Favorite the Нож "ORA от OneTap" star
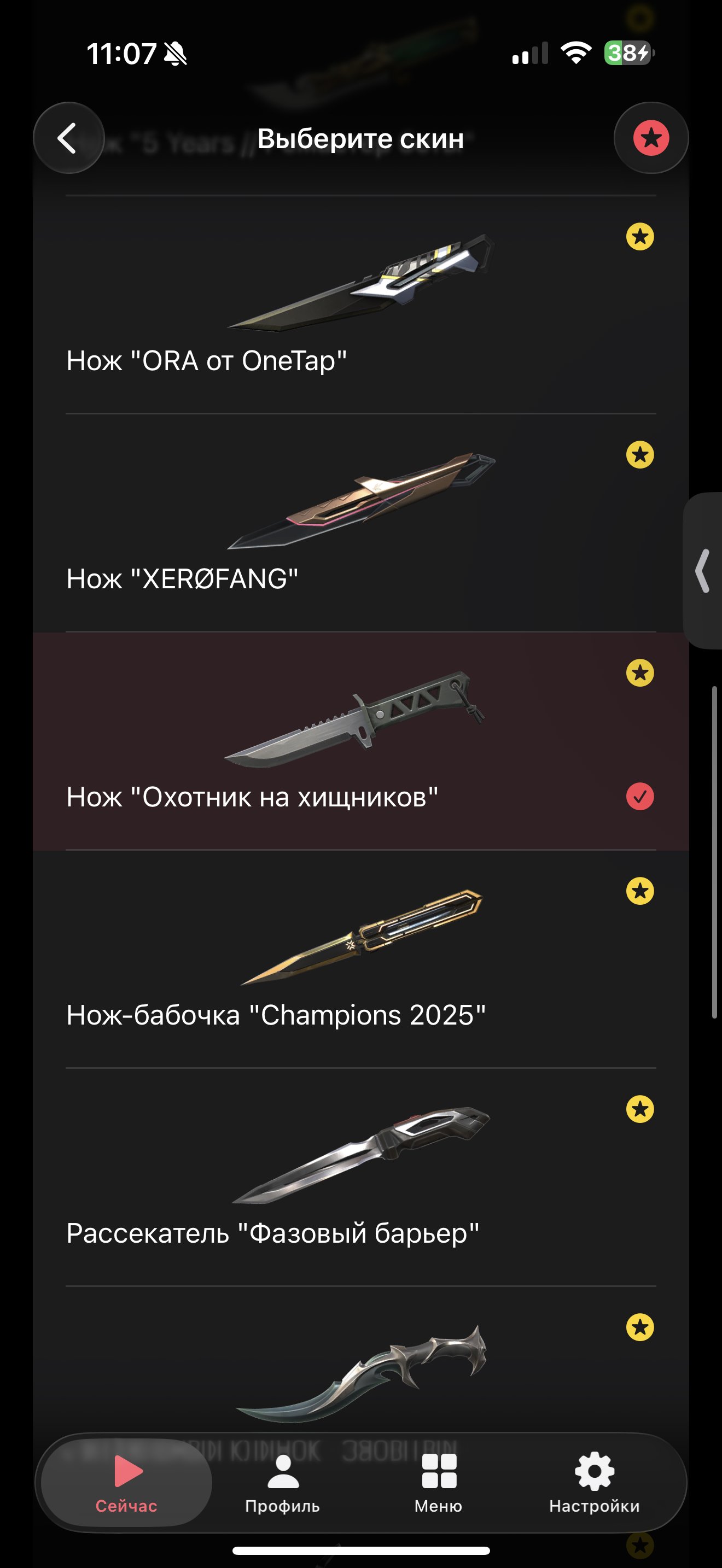This screenshot has width=722, height=1568. click(640, 237)
